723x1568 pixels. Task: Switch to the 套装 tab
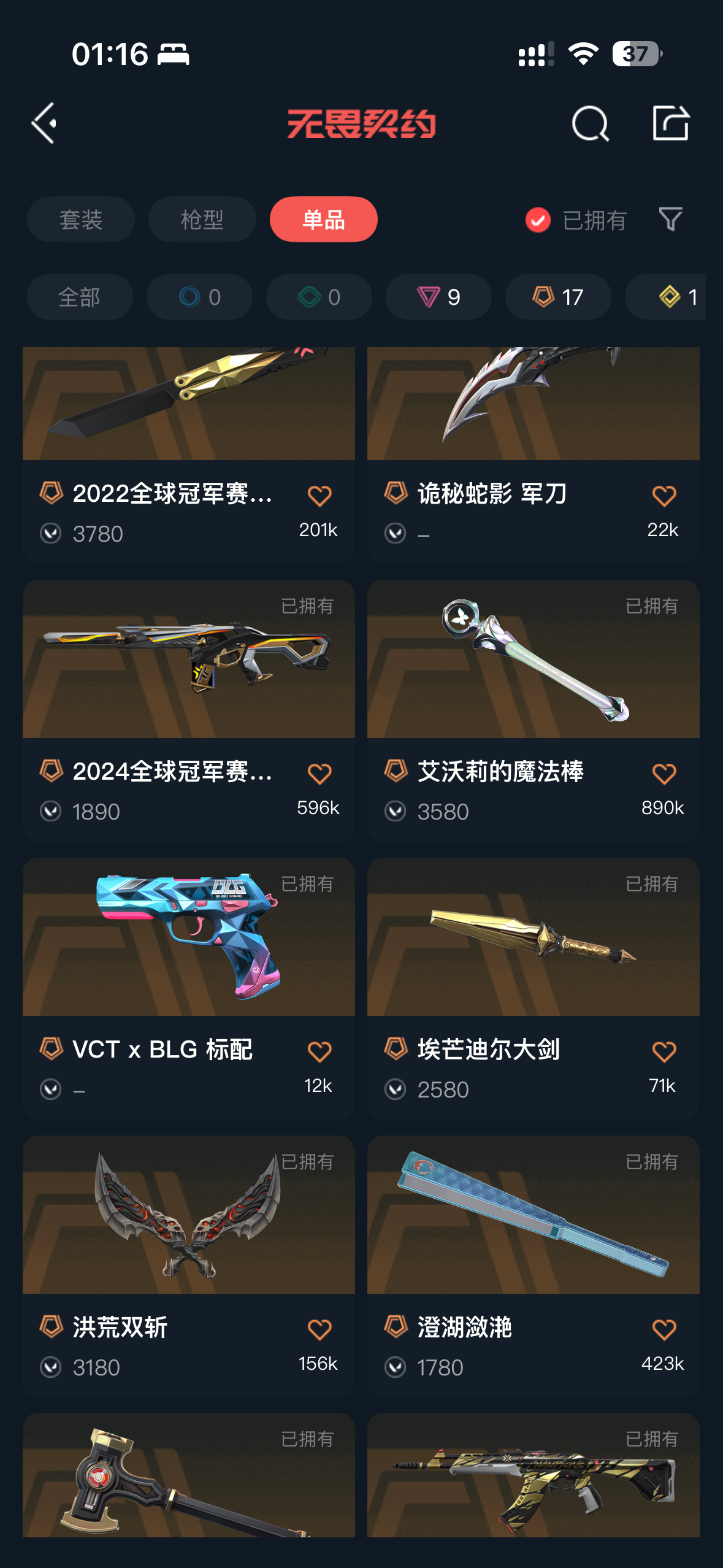coord(80,220)
